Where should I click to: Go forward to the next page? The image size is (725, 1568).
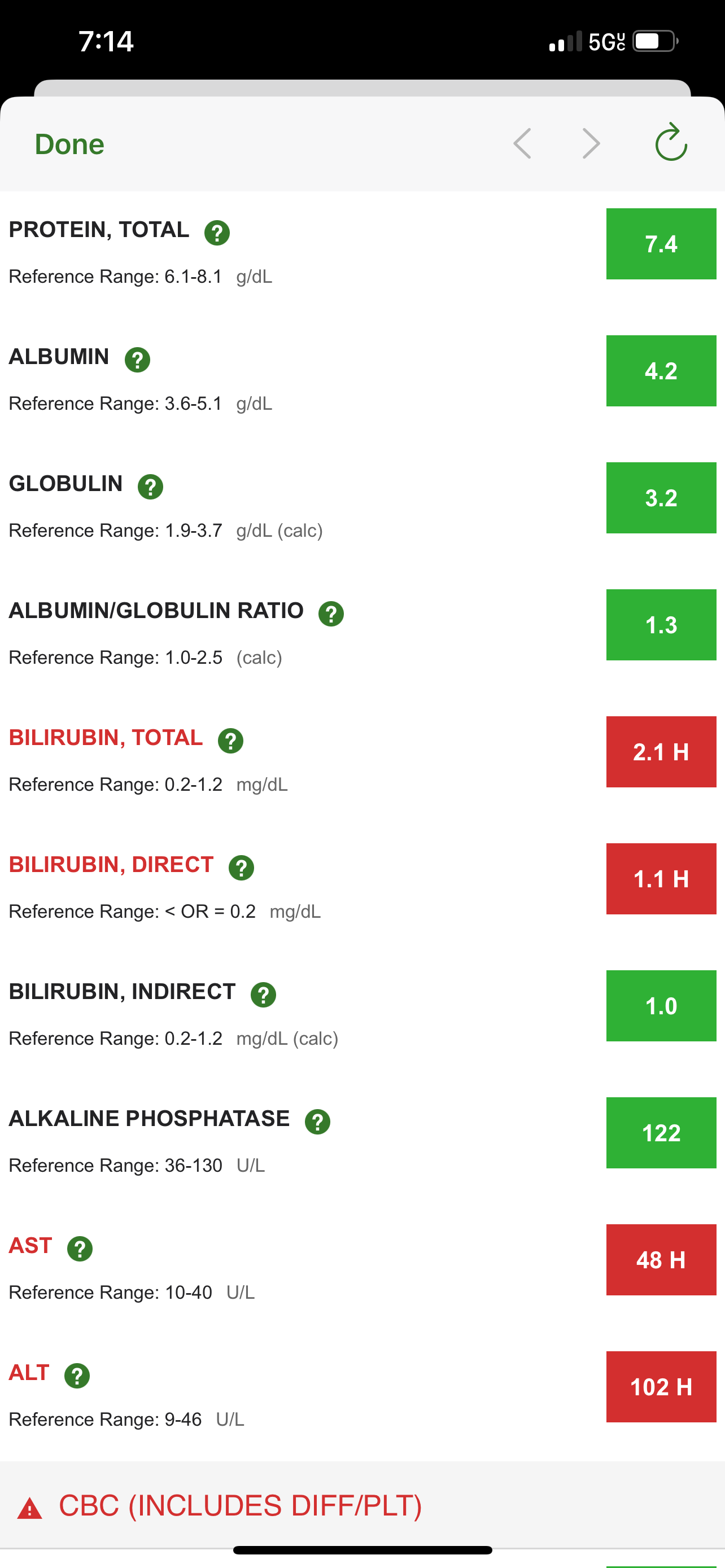pos(591,144)
